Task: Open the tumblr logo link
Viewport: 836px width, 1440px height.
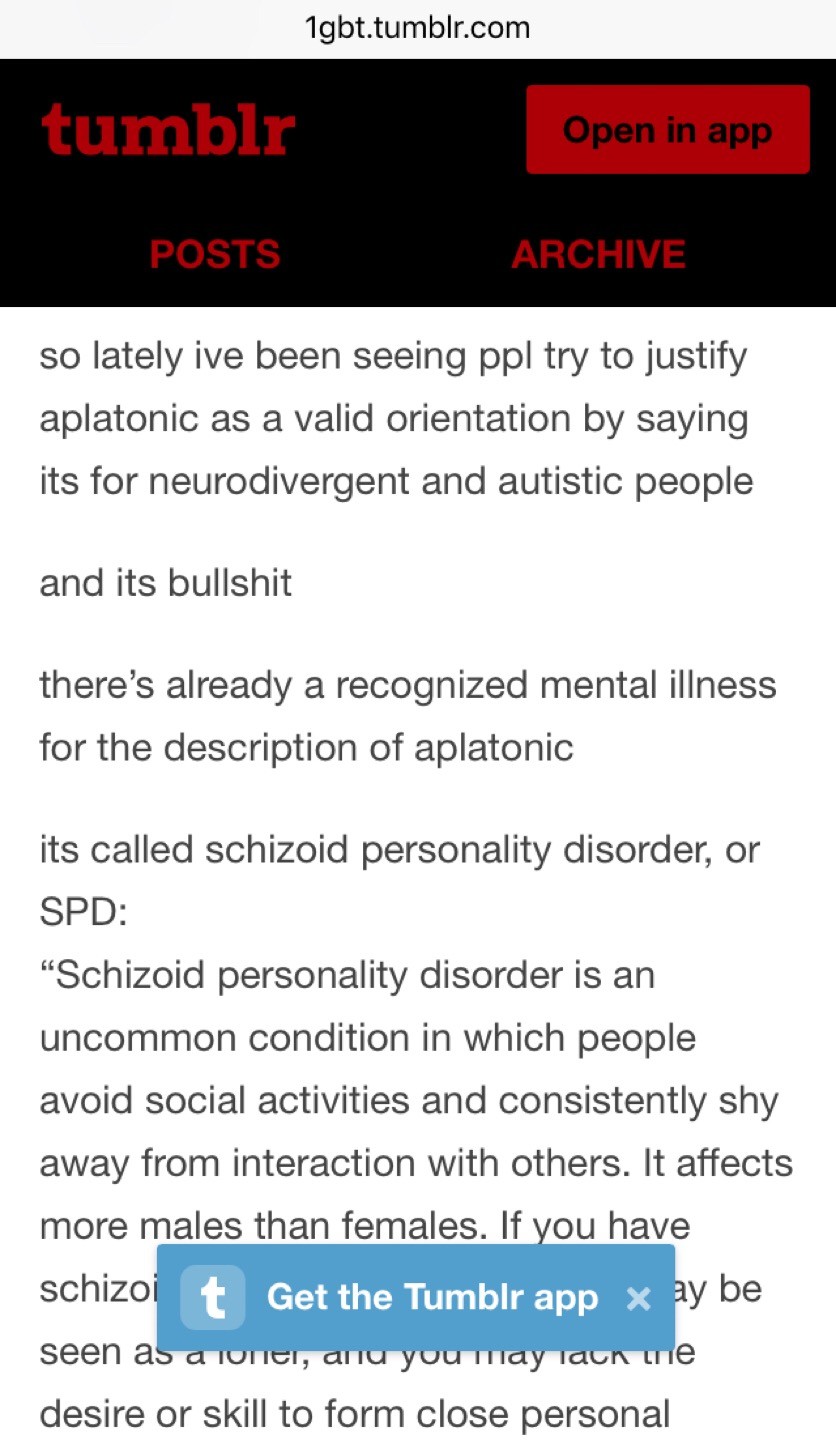Action: pos(168,131)
